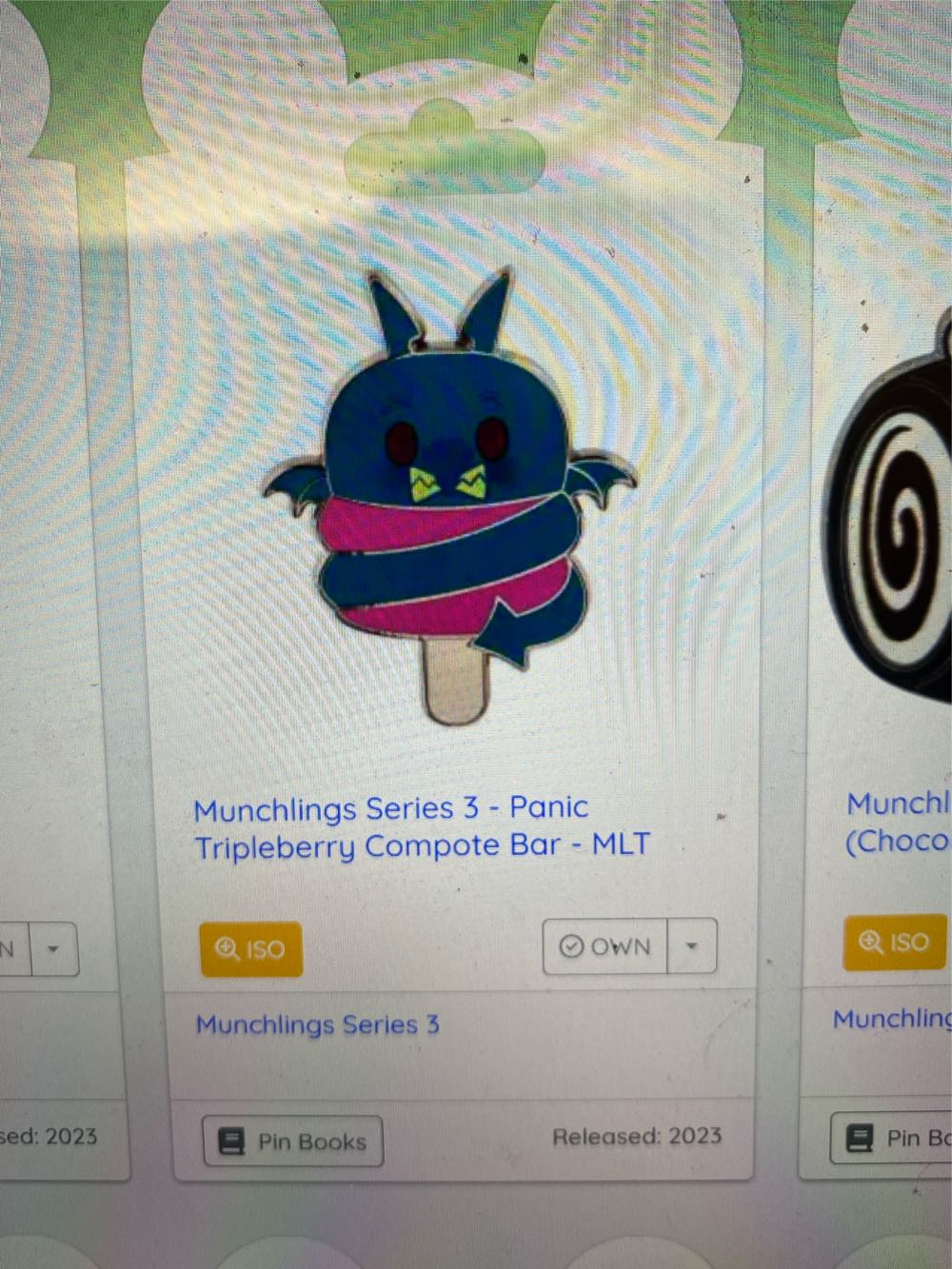The image size is (952, 1269).
Task: Open Munchlings Series 3 link under Panic pin
Action: coord(317,1024)
